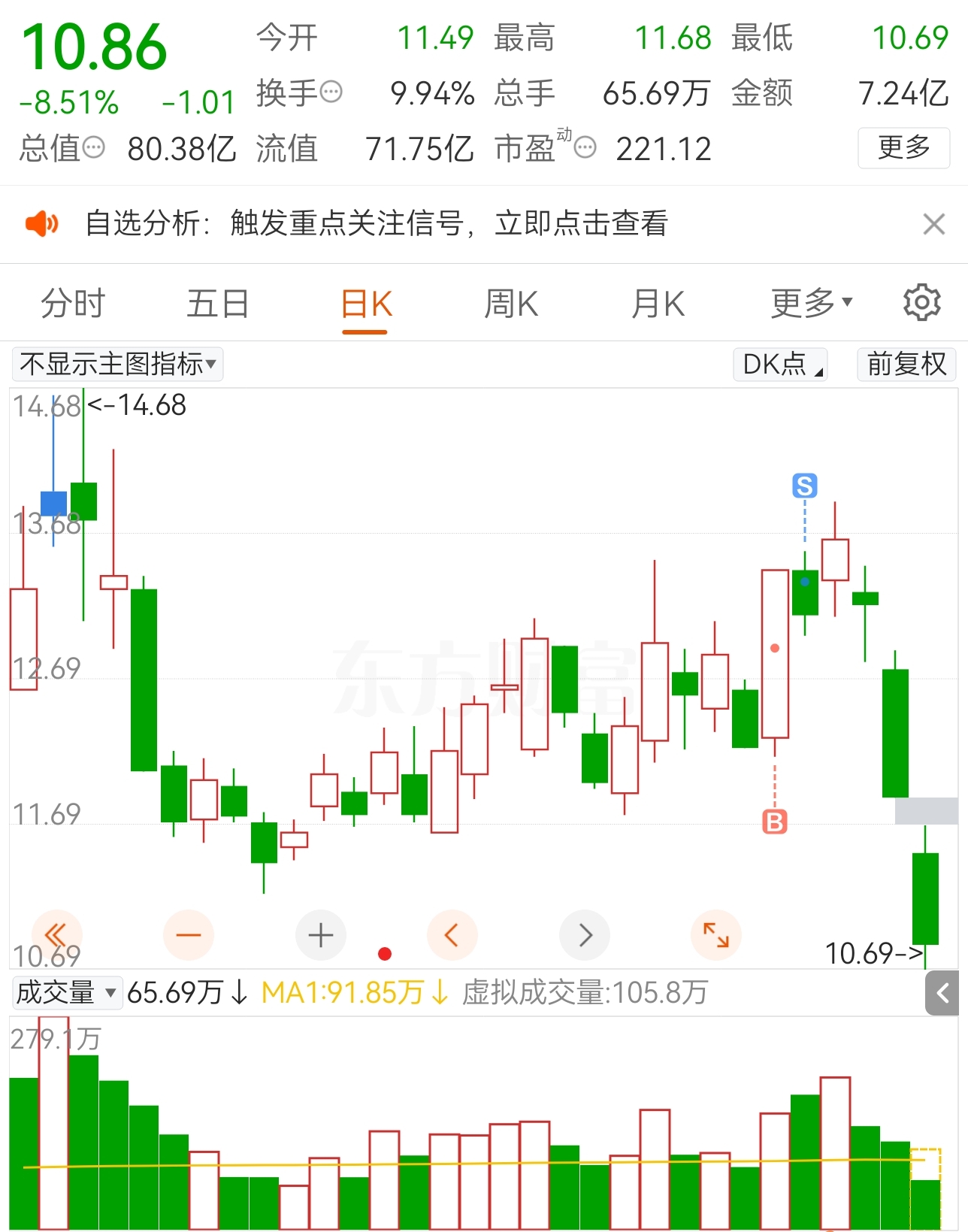Move chart one candle left
The width and height of the screenshot is (968, 1232).
click(x=452, y=935)
